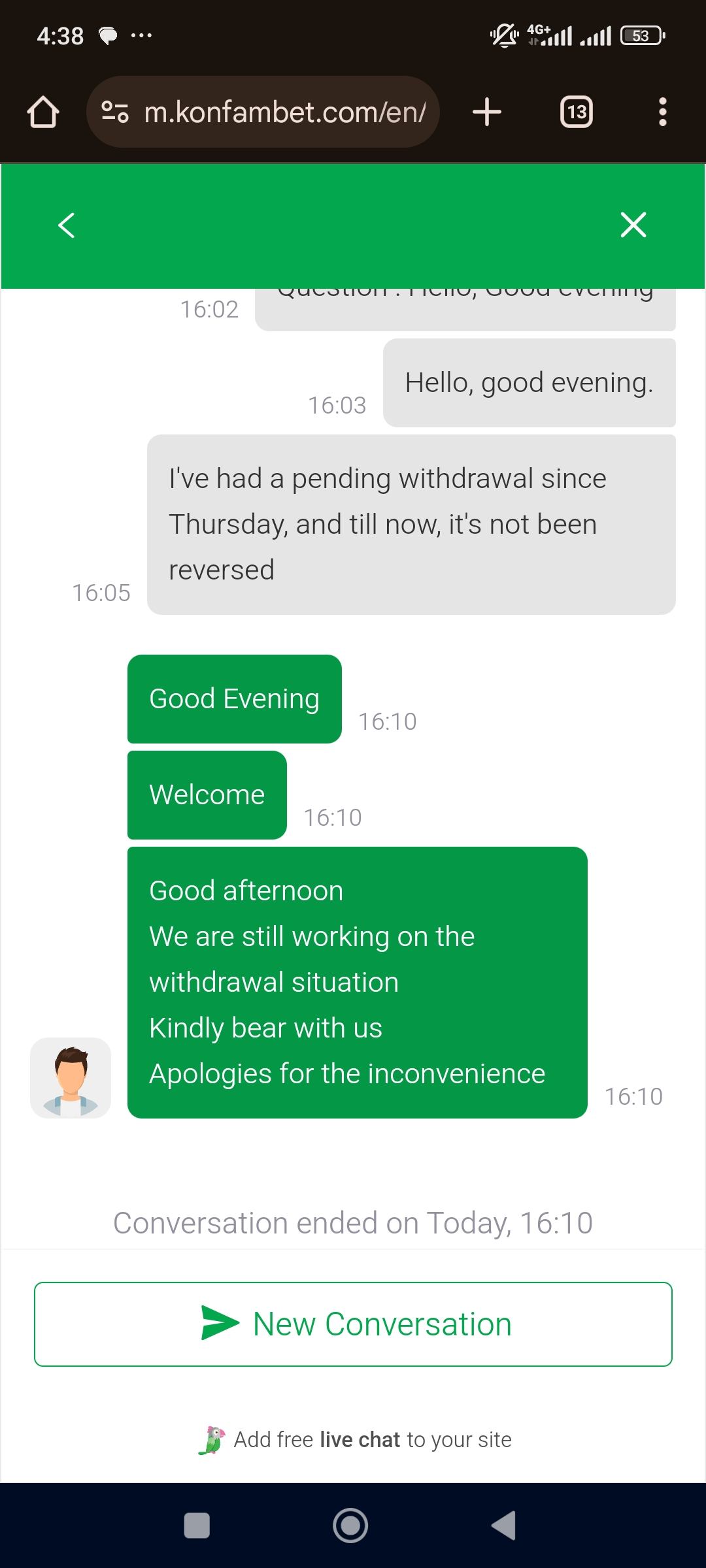Open a new browser tab
The image size is (706, 1568).
(487, 112)
